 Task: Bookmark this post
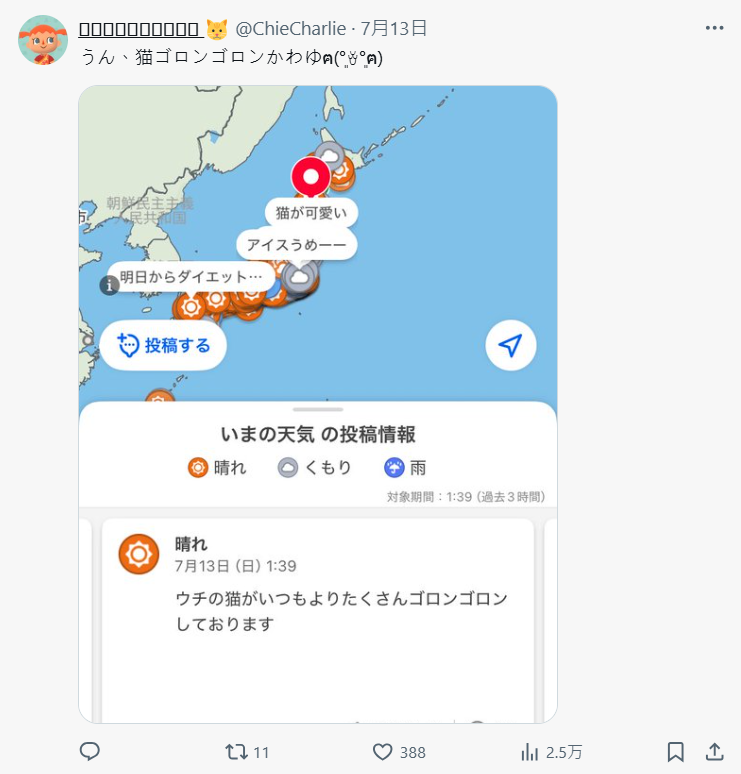pos(675,752)
